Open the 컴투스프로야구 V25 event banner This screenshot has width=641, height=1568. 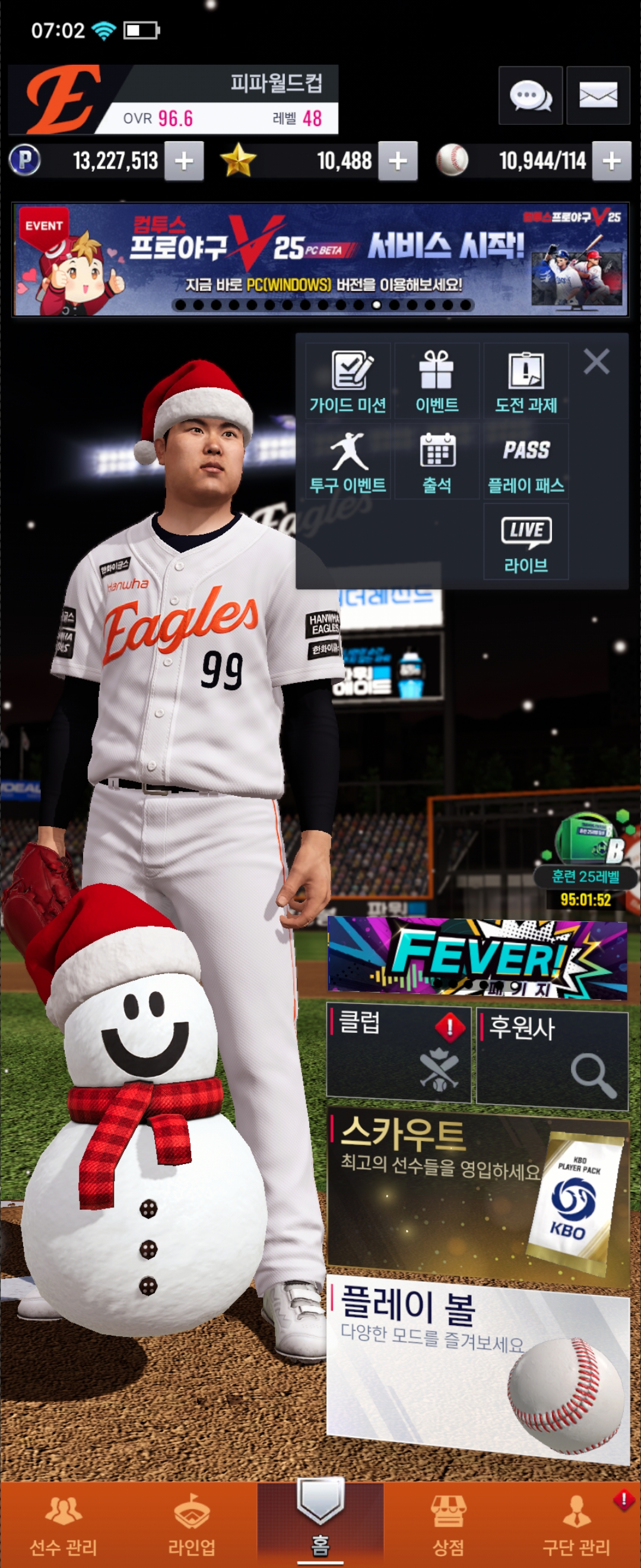(320, 260)
